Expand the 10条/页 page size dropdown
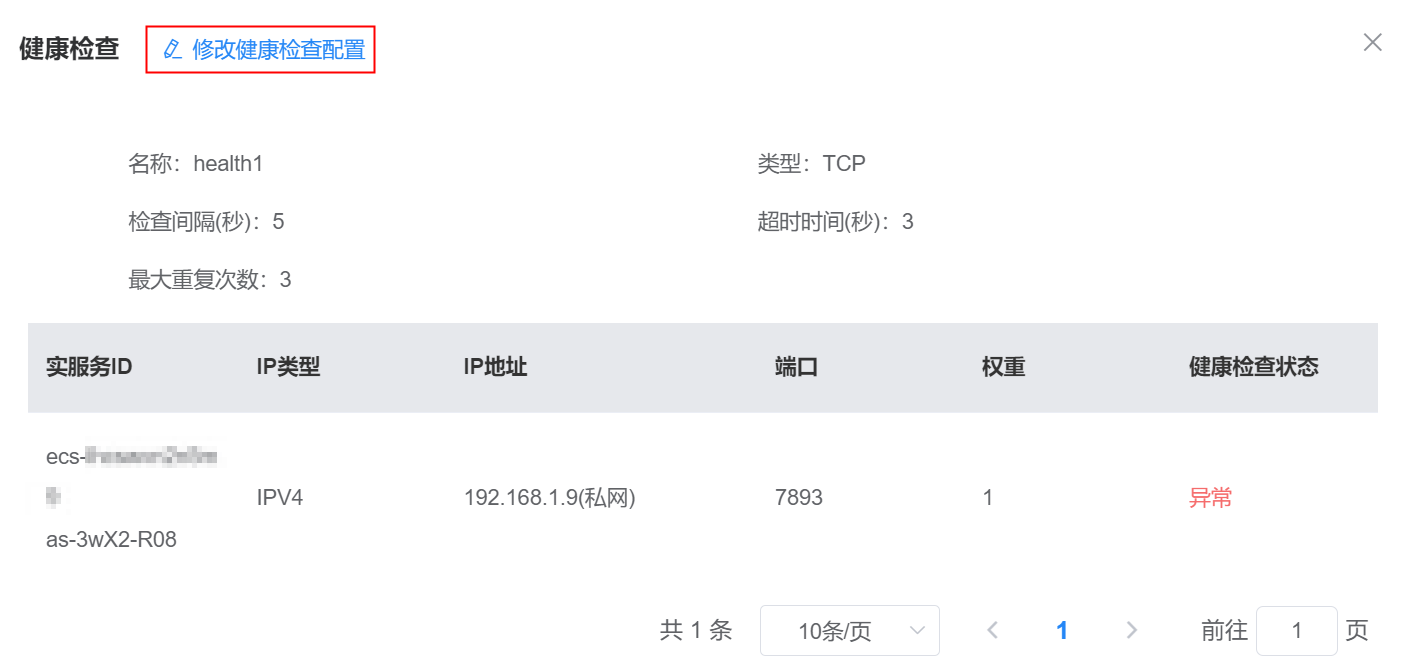Screen dimensions: 1414x672 pos(849,631)
